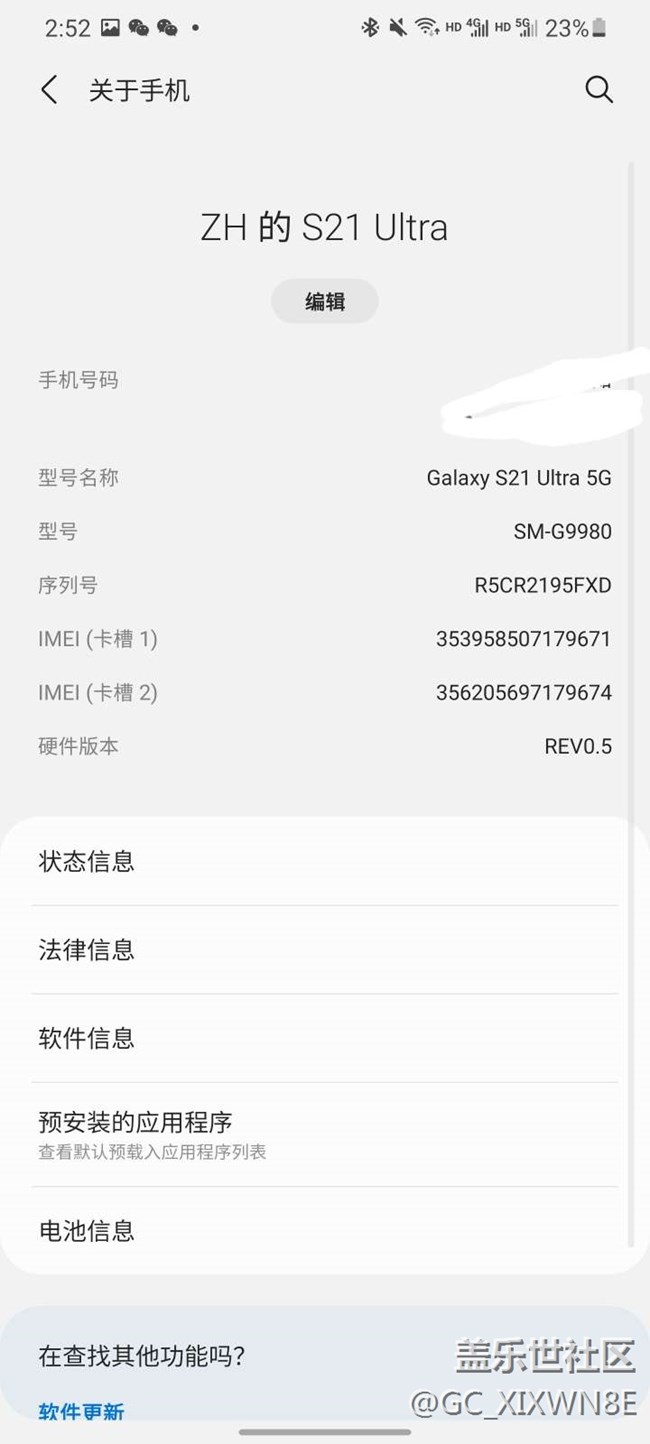
Task: Follow the 软件更新 link
Action: coord(82,1411)
